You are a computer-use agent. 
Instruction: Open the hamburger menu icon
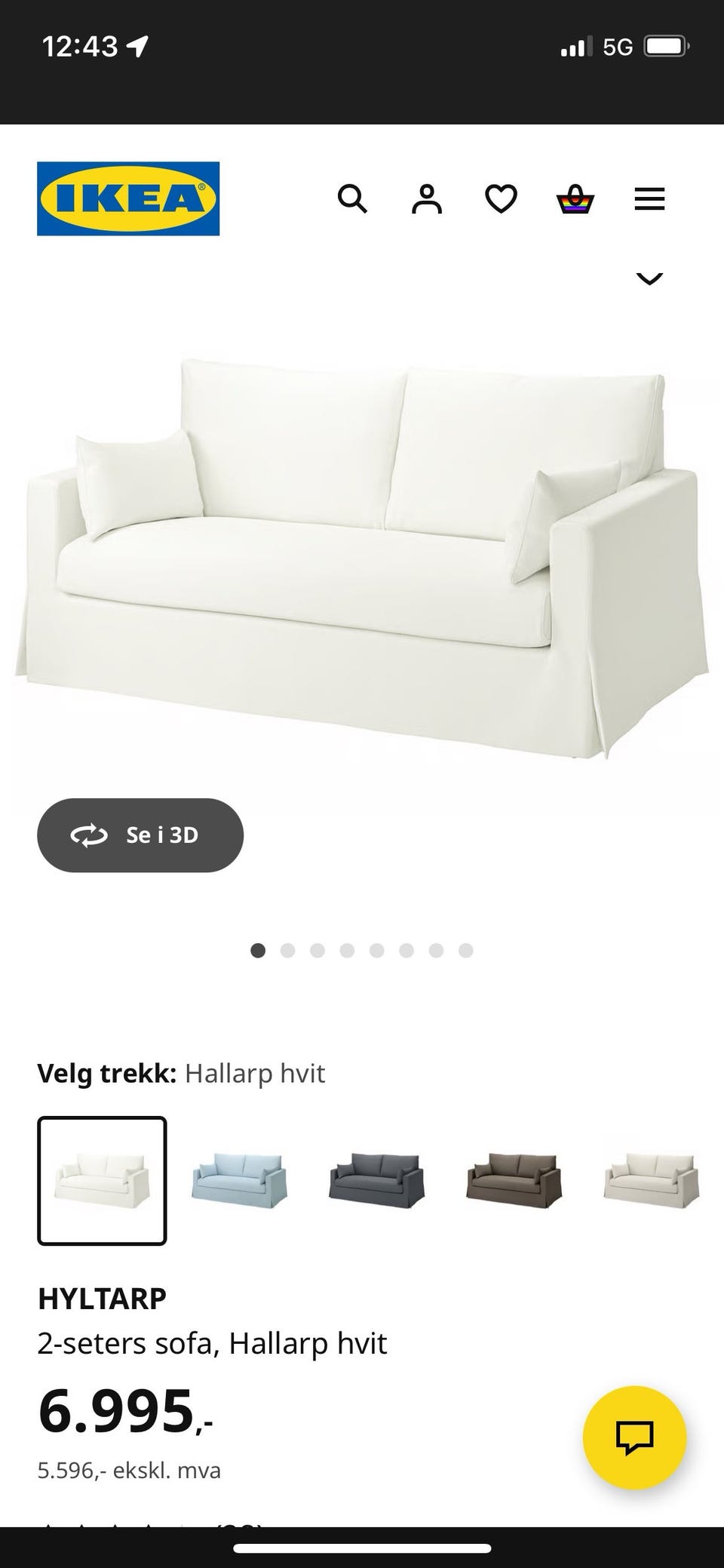tap(649, 198)
